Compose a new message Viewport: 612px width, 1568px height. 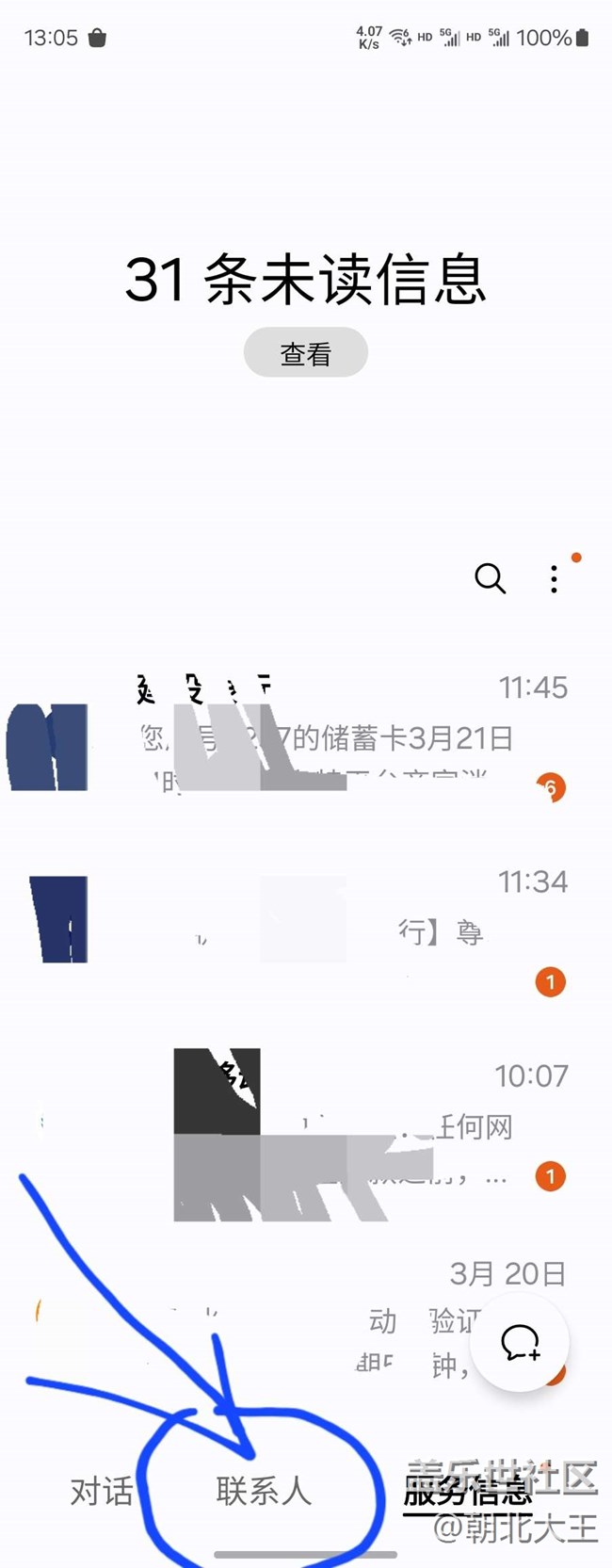519,1343
